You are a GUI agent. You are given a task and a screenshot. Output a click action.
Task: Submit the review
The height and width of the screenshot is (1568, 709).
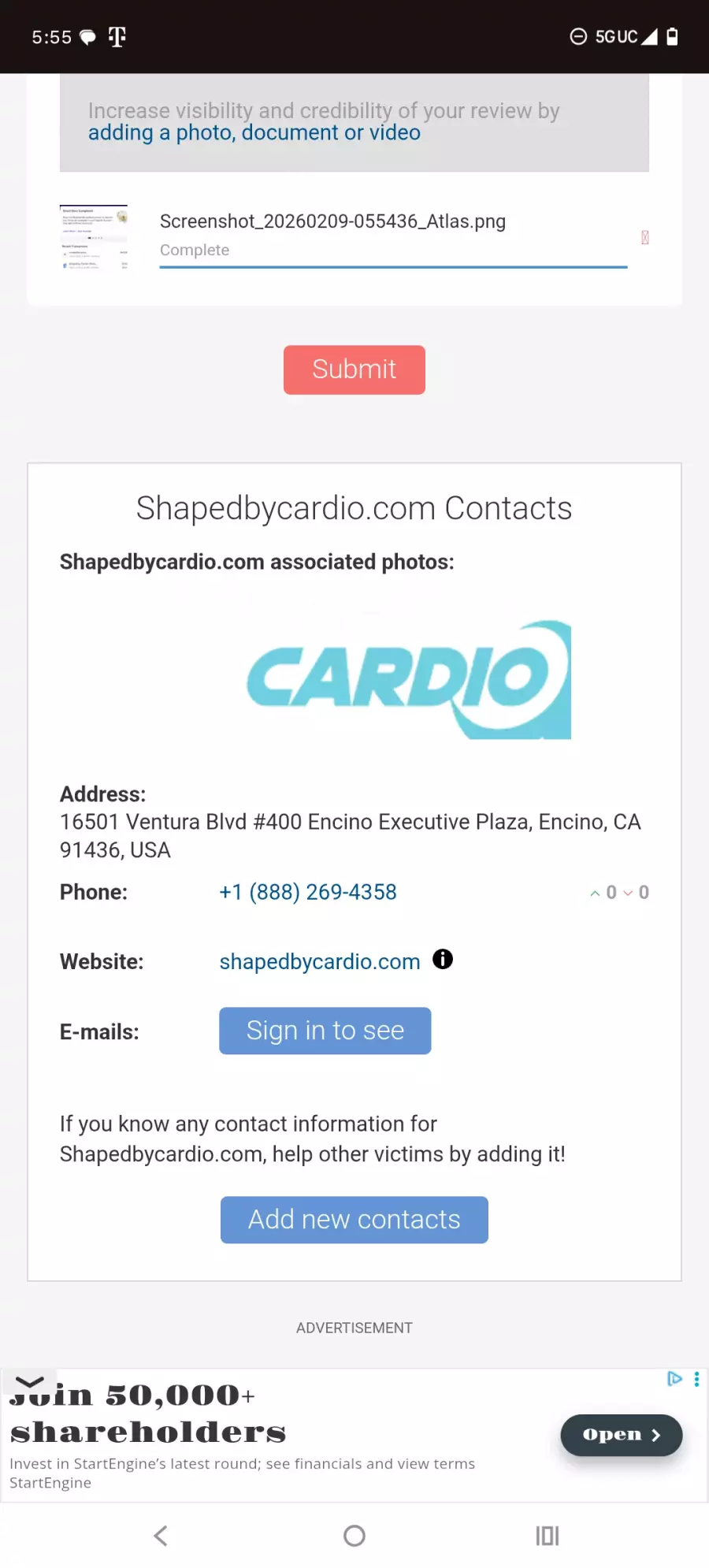[354, 370]
